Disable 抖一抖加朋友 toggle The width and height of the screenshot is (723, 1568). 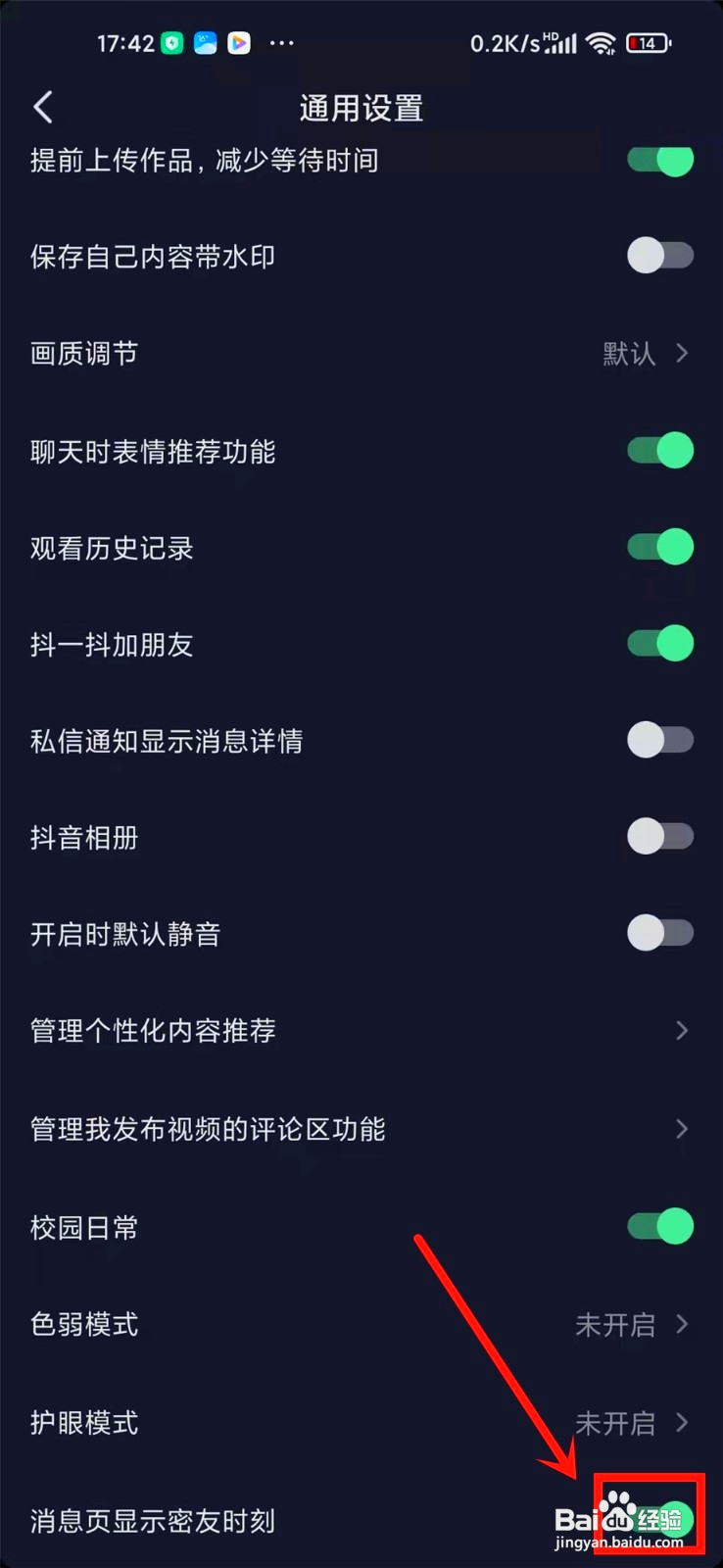tap(660, 644)
